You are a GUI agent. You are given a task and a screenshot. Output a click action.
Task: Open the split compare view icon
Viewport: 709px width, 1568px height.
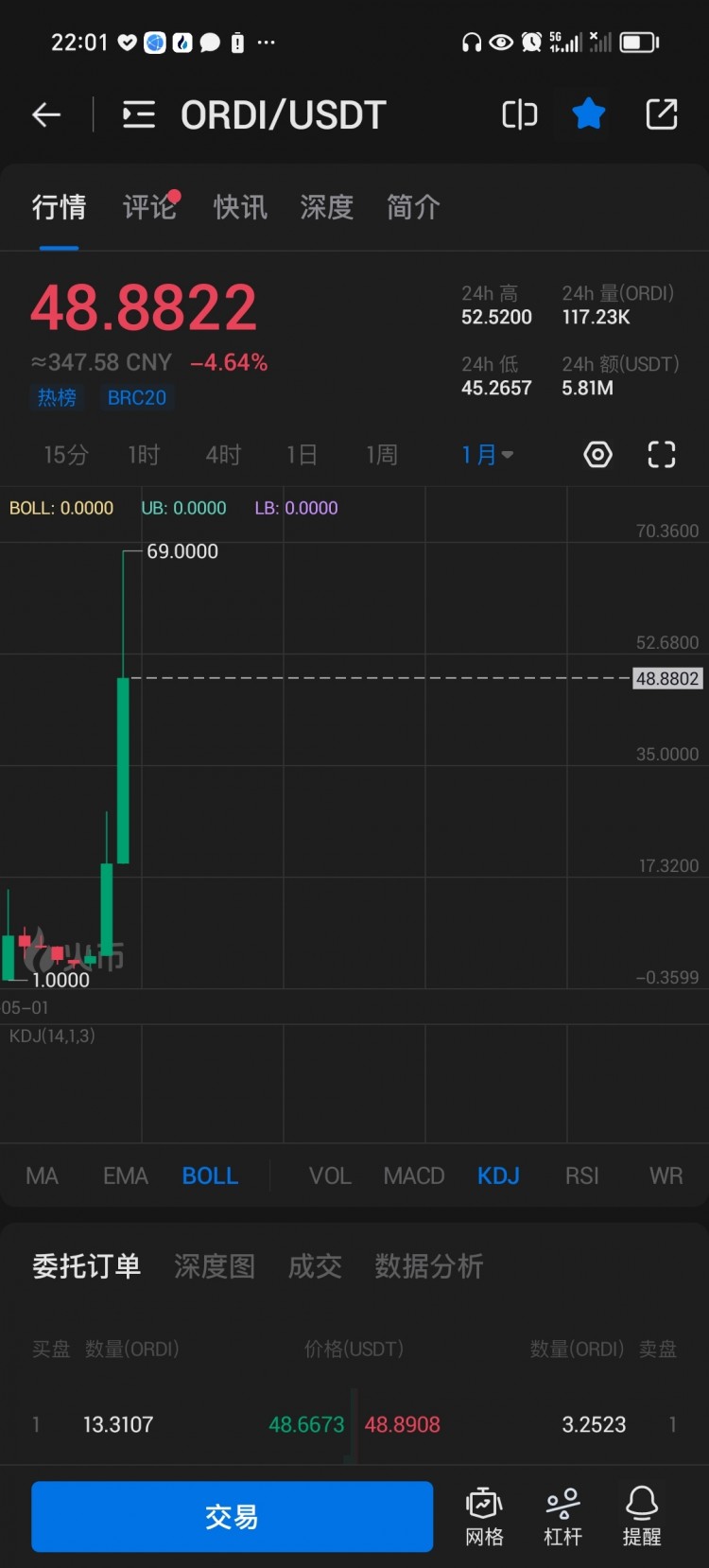pyautogui.click(x=519, y=115)
